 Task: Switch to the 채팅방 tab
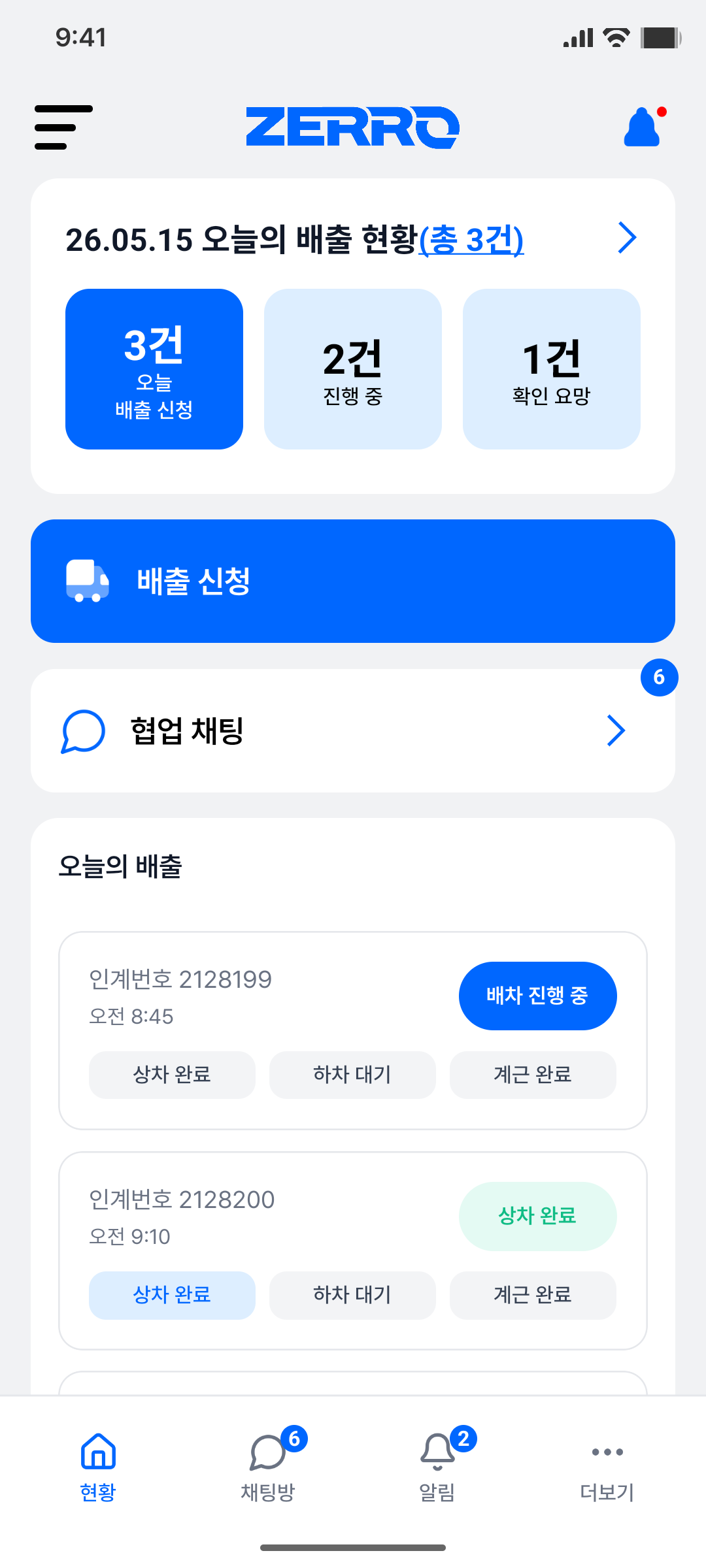(268, 1467)
